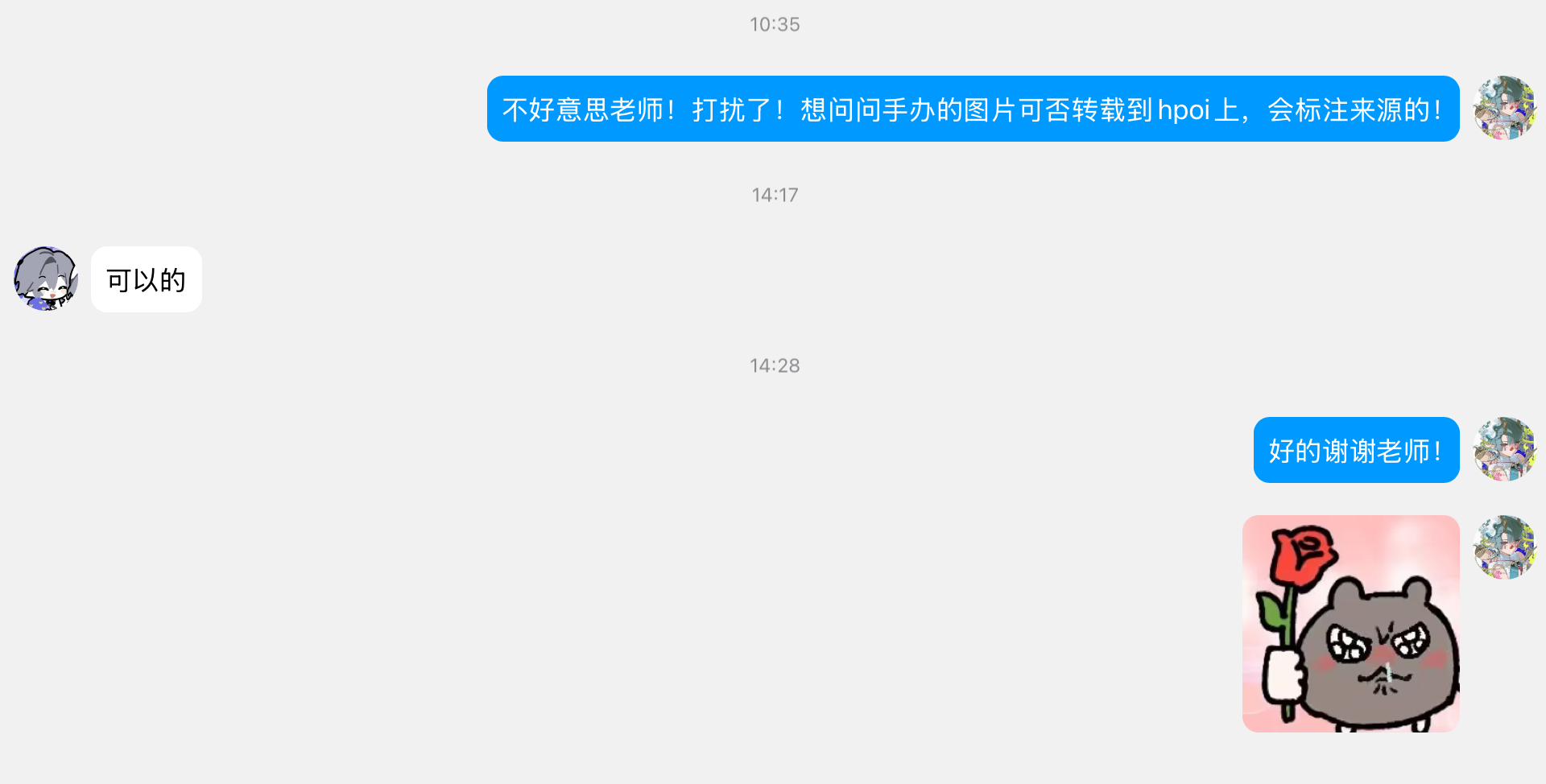Tap the avatar beside "好的谢谢老师!"
Image resolution: width=1546 pixels, height=784 pixels.
point(1504,449)
